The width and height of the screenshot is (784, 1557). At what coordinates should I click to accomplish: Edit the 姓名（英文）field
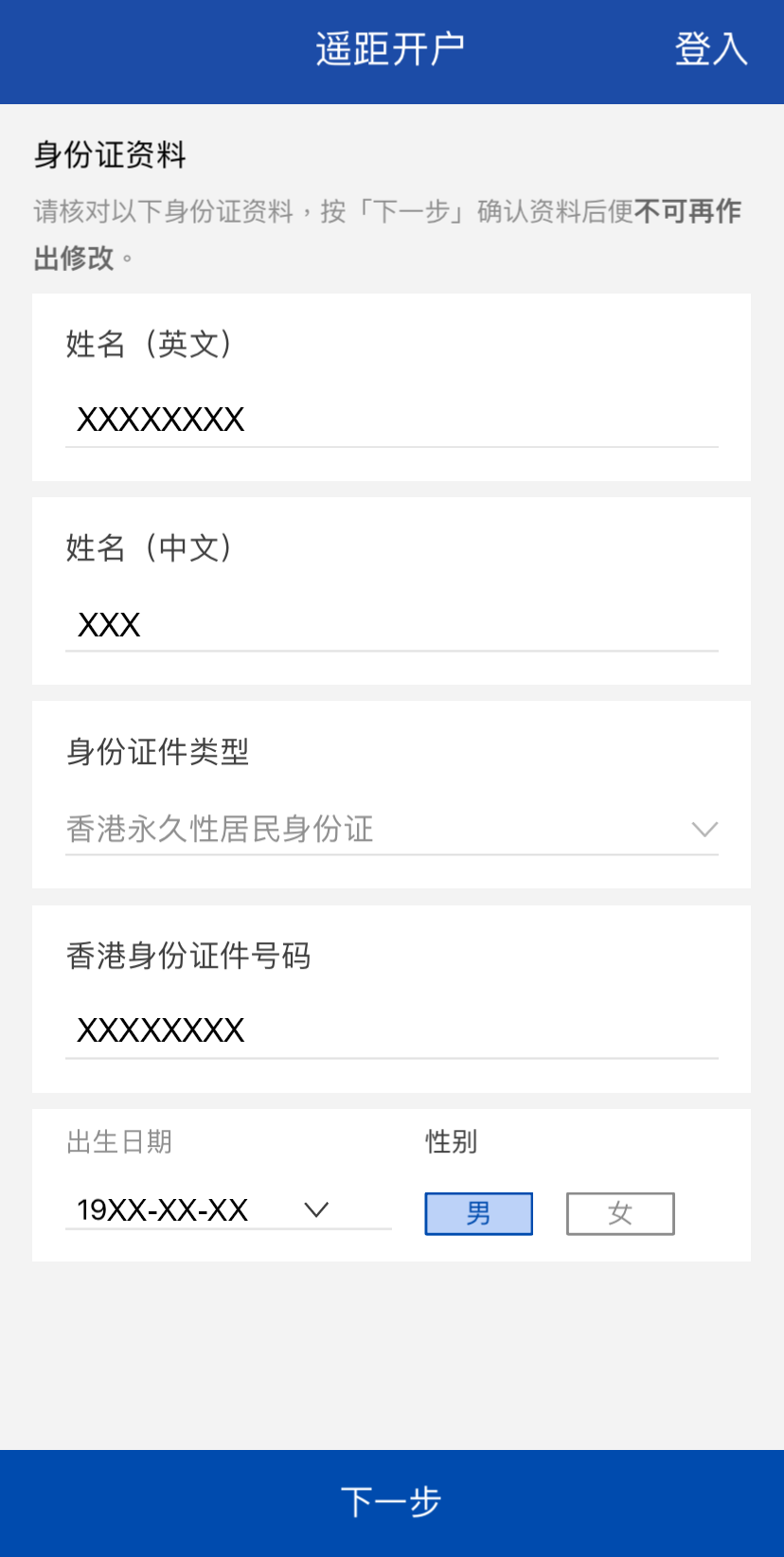click(x=390, y=420)
